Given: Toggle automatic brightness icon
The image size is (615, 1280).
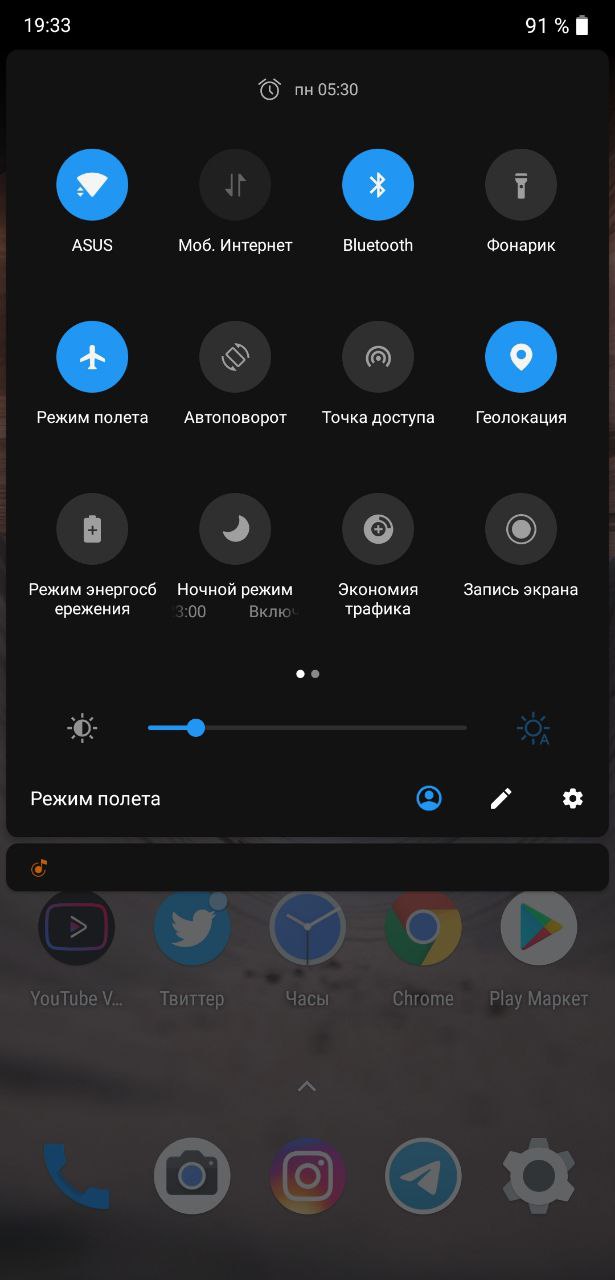Looking at the screenshot, I should pos(533,729).
